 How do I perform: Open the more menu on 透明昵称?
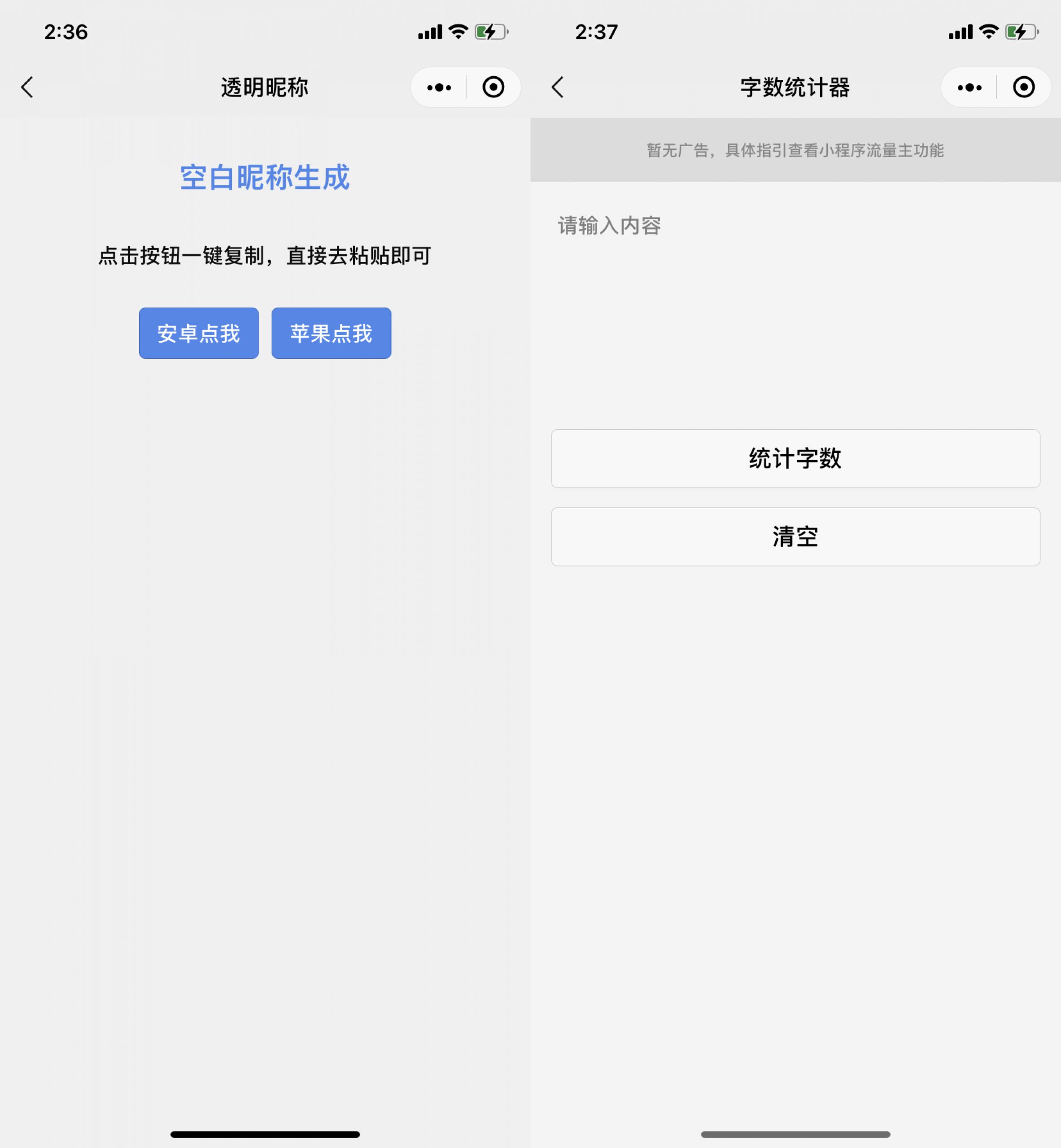439,87
